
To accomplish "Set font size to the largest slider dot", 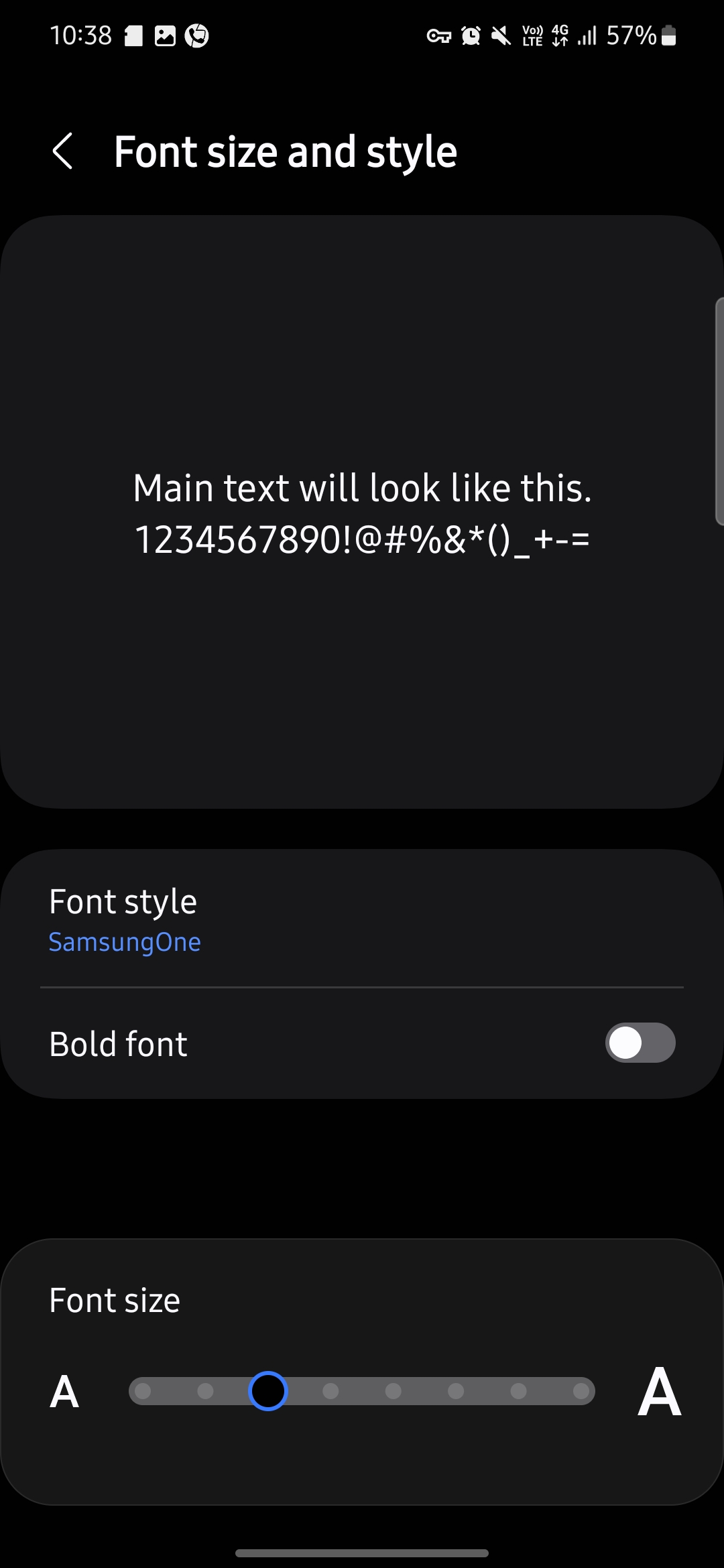I will [581, 1391].
